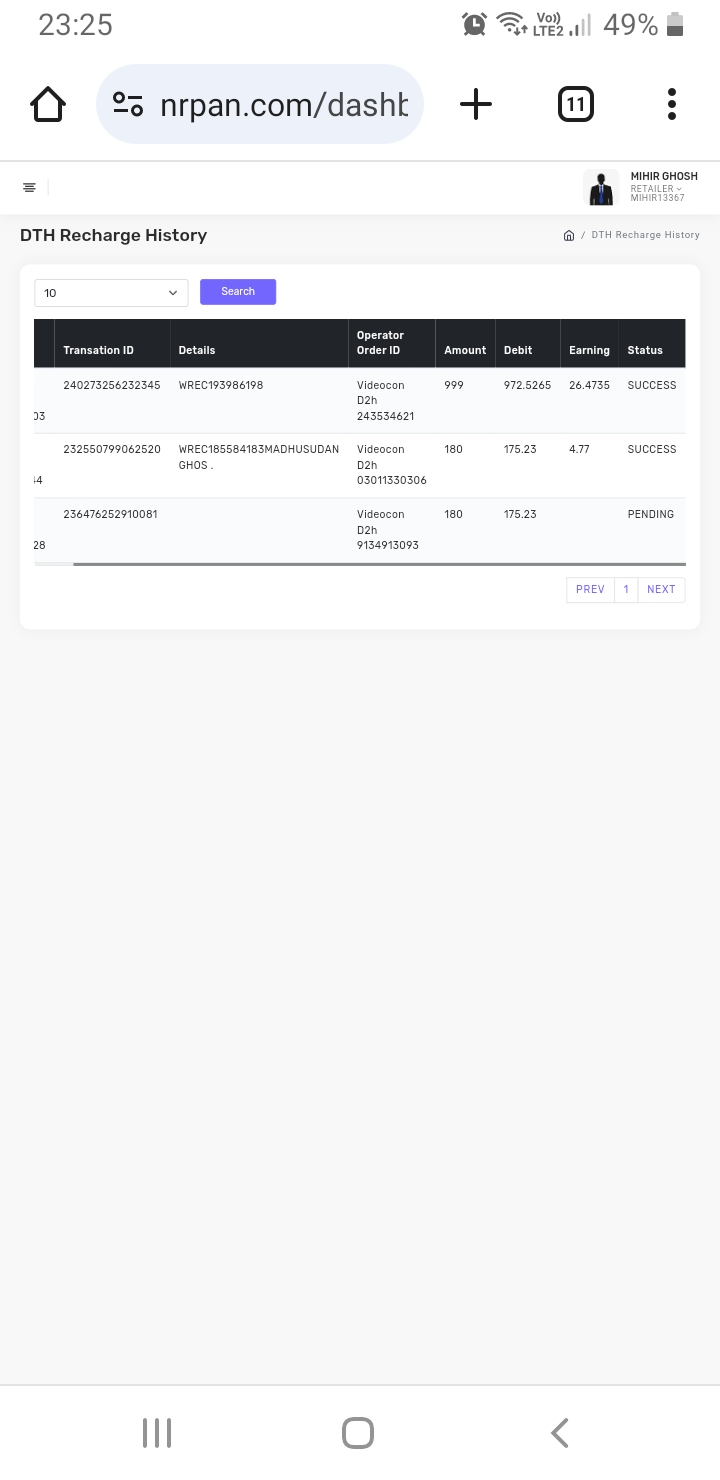Tap the home icon in breadcrumb
This screenshot has width=720, height=1480.
tap(569, 236)
